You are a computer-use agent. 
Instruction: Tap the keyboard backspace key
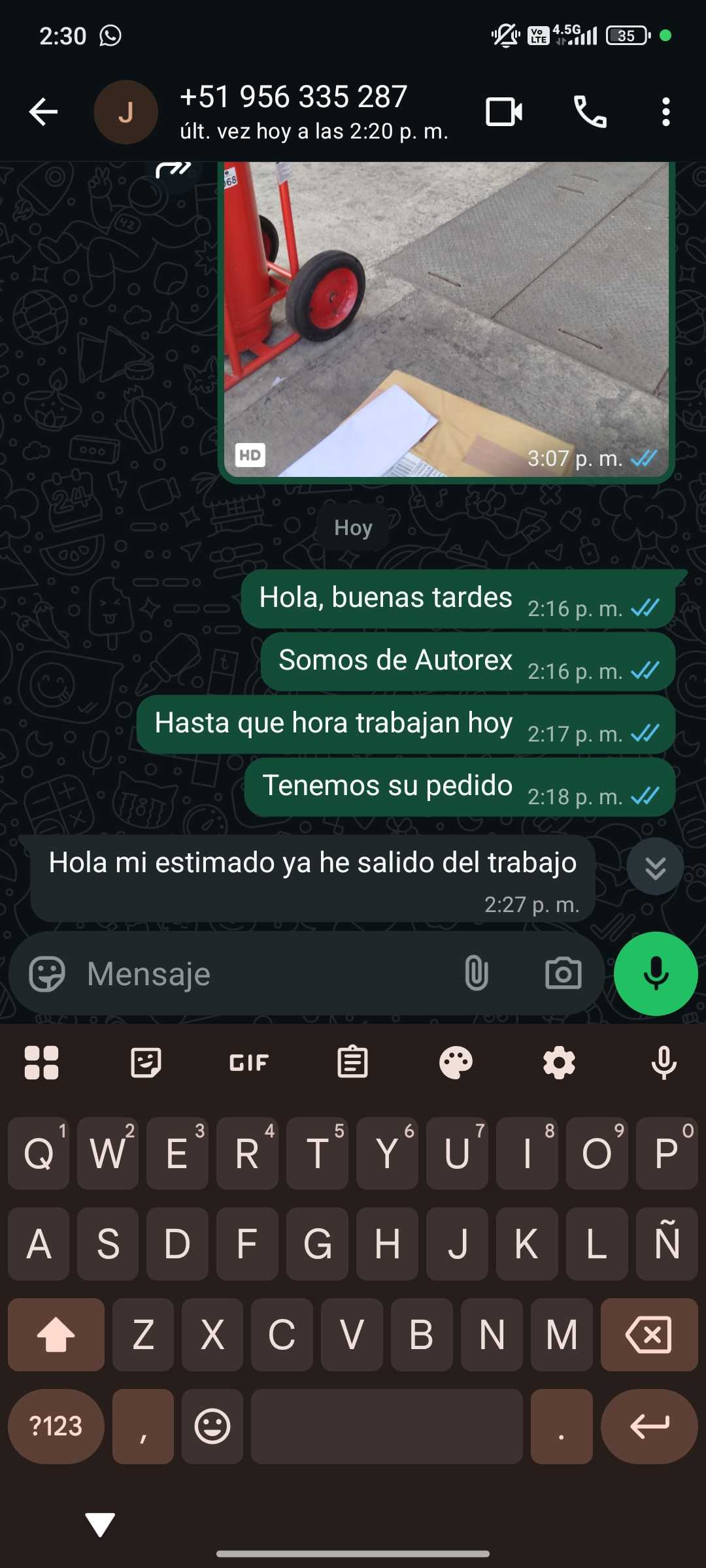[x=648, y=1334]
